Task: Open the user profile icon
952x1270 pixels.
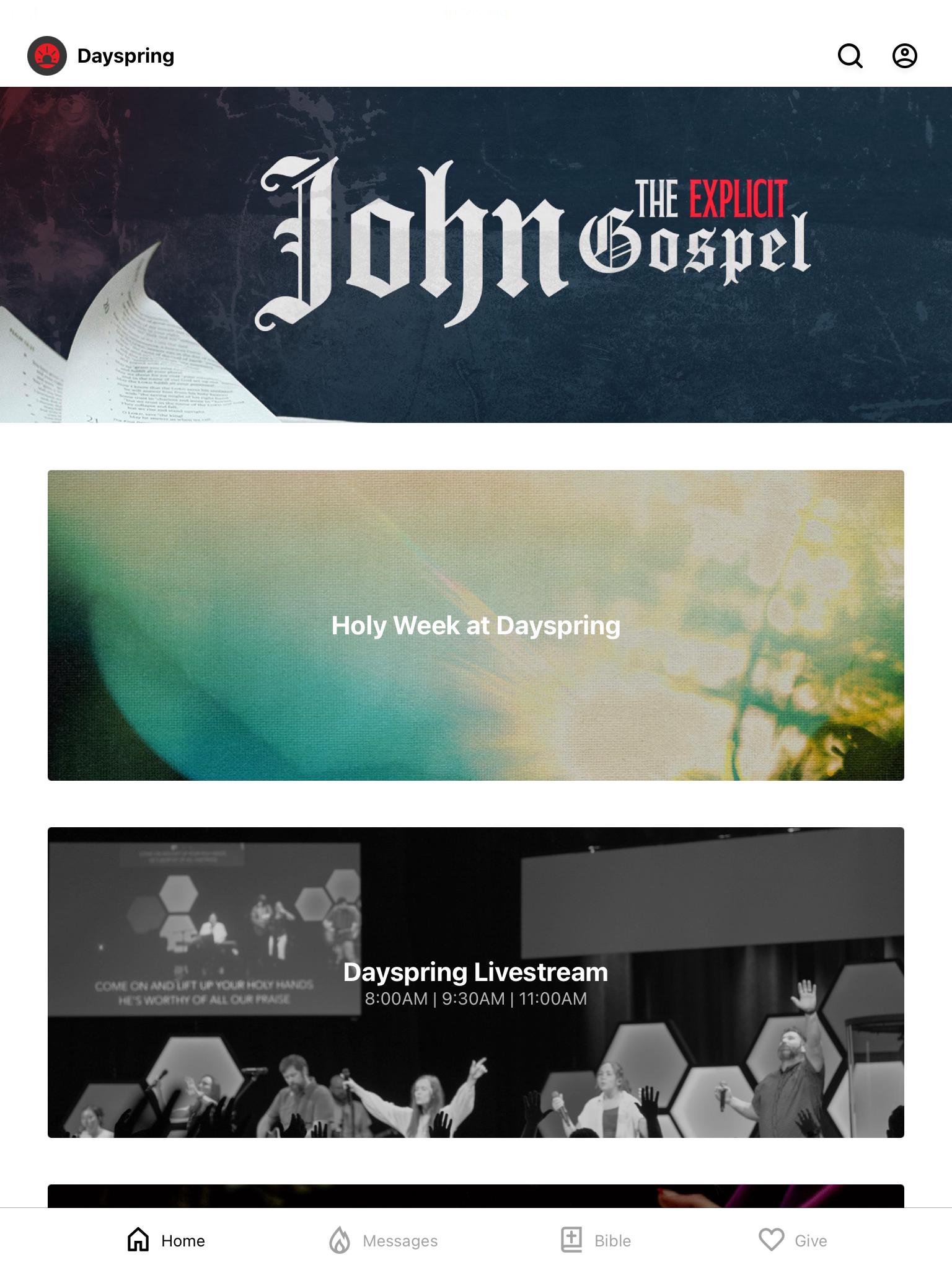Action: [904, 56]
